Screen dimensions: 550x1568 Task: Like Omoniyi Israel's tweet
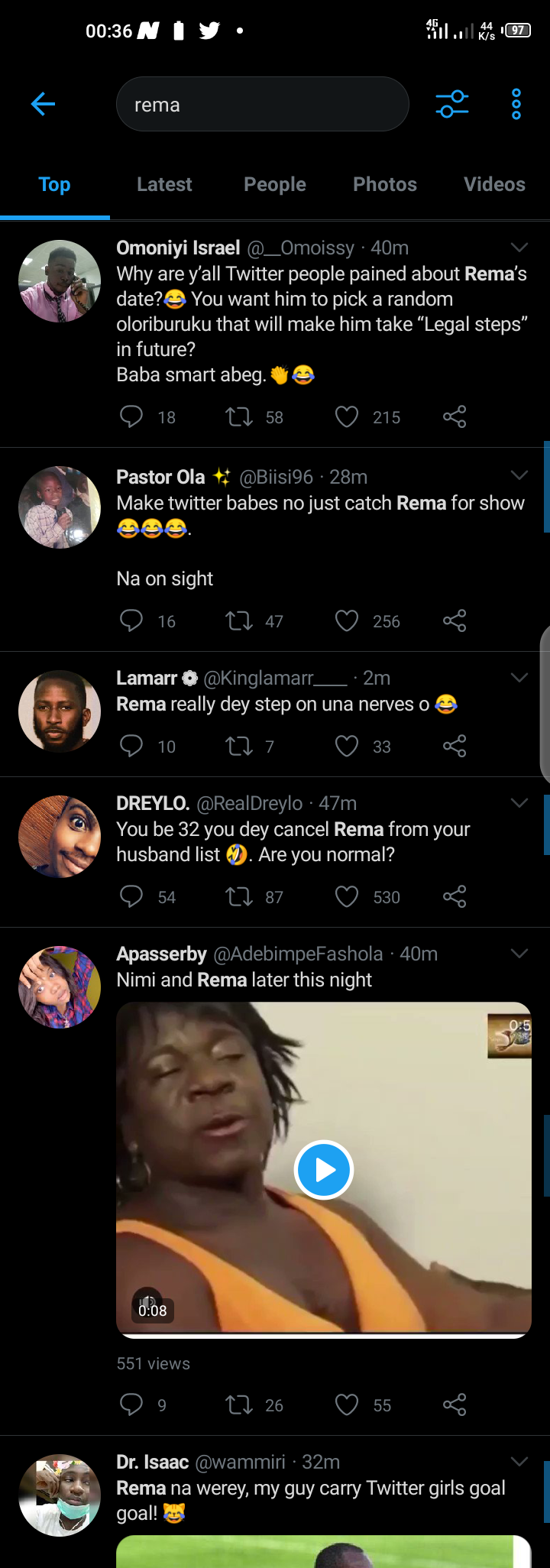click(x=347, y=417)
